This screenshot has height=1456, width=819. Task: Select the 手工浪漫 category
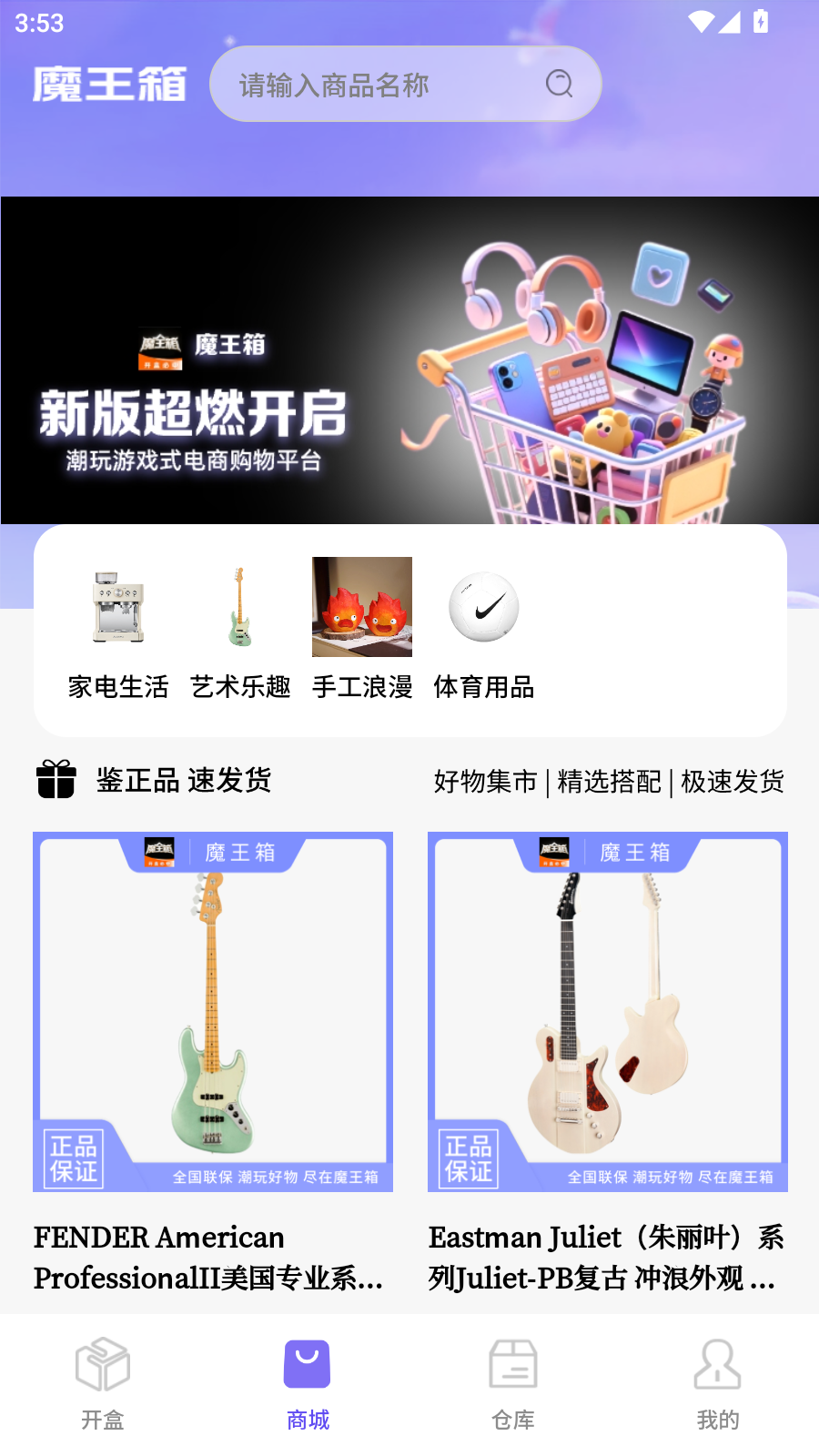(x=362, y=628)
